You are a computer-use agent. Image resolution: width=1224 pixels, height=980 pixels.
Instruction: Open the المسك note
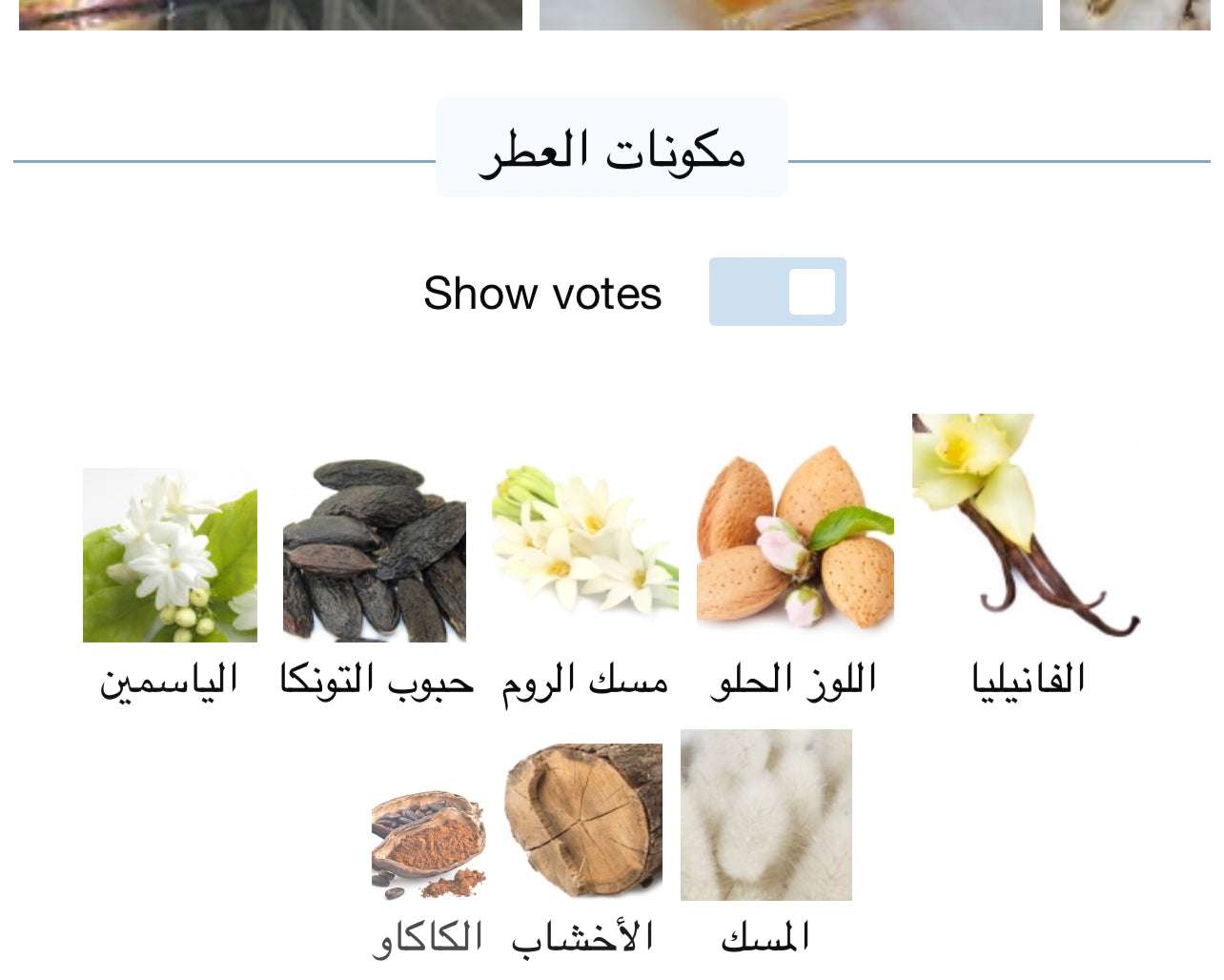tap(765, 816)
